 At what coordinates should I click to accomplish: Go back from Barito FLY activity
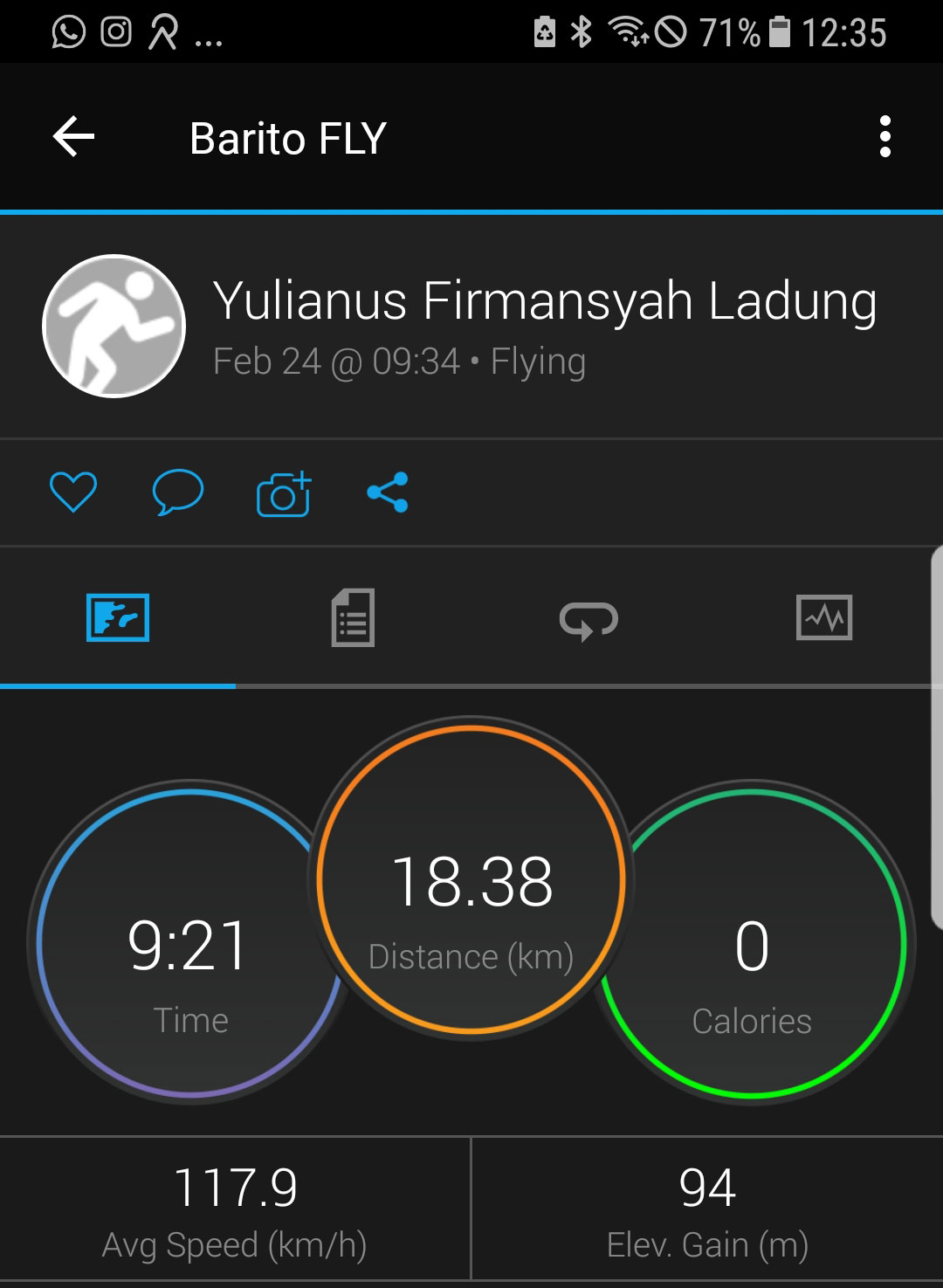click(x=74, y=137)
